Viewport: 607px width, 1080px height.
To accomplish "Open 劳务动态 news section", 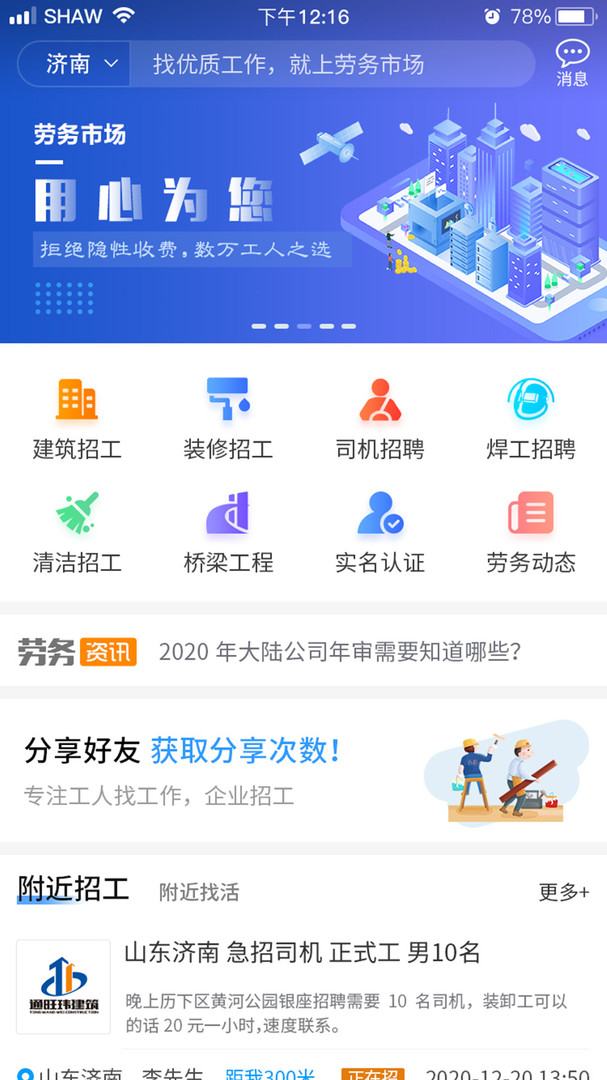I will point(530,532).
